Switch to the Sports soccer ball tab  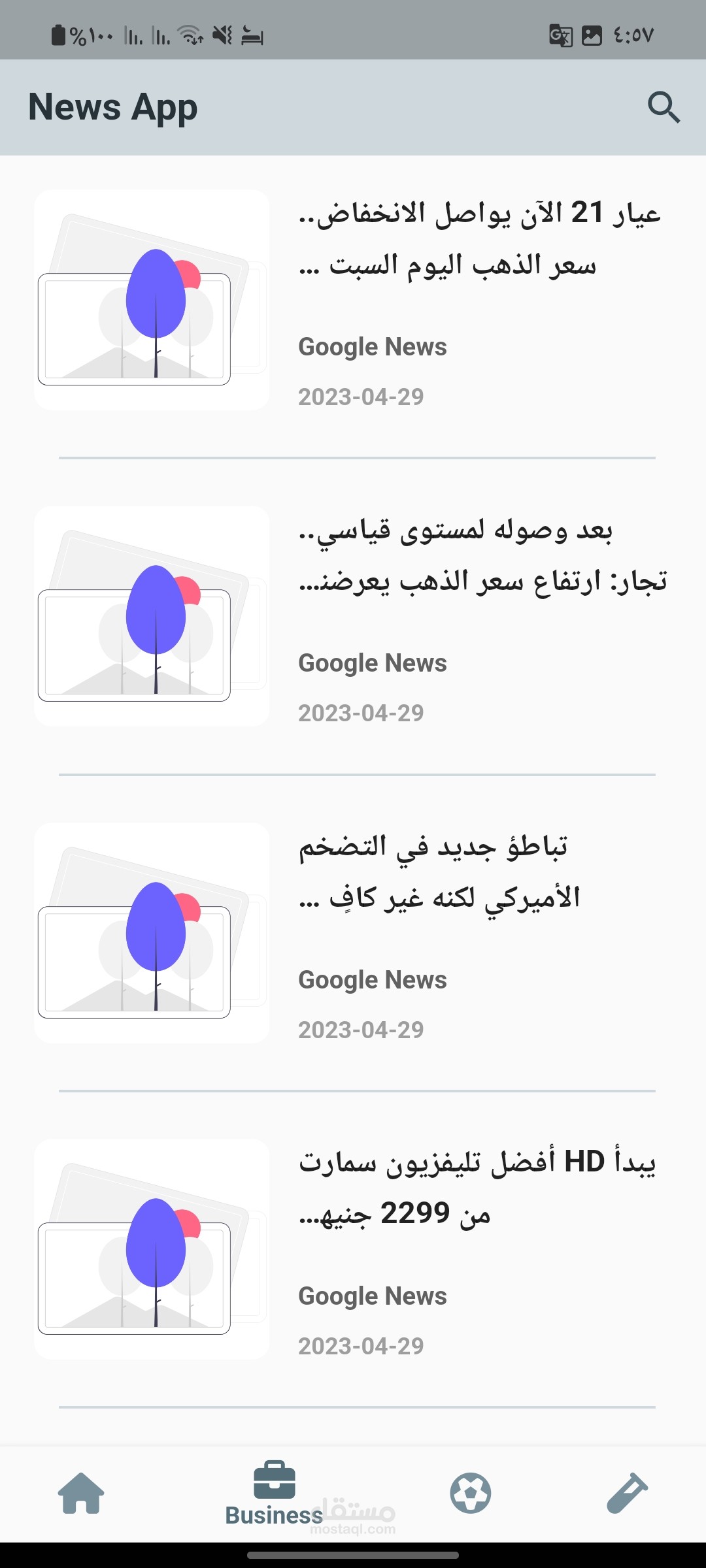pyautogui.click(x=471, y=1494)
